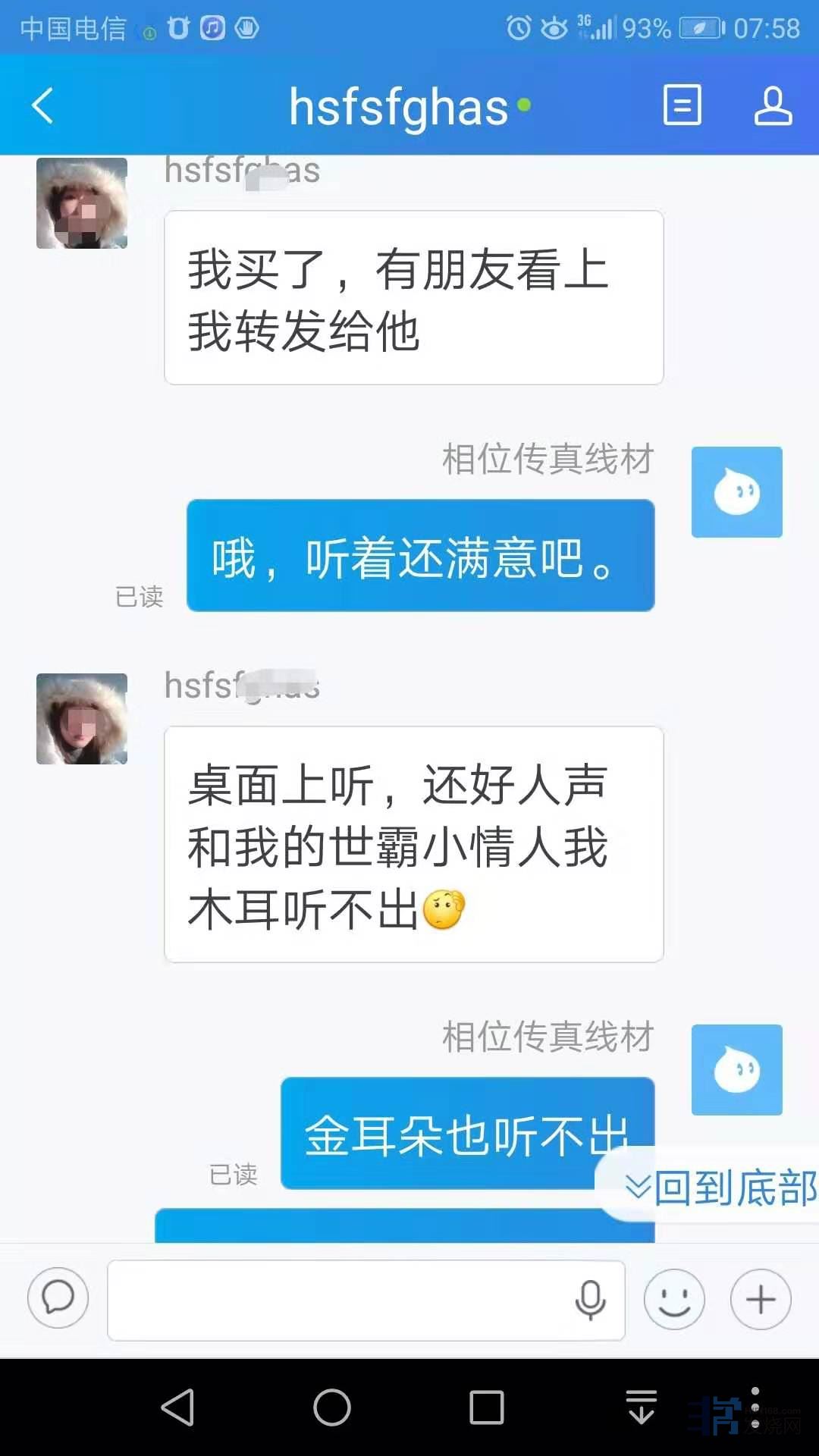Open the notes icon in header
Image resolution: width=819 pixels, height=1456 pixels.
click(682, 105)
